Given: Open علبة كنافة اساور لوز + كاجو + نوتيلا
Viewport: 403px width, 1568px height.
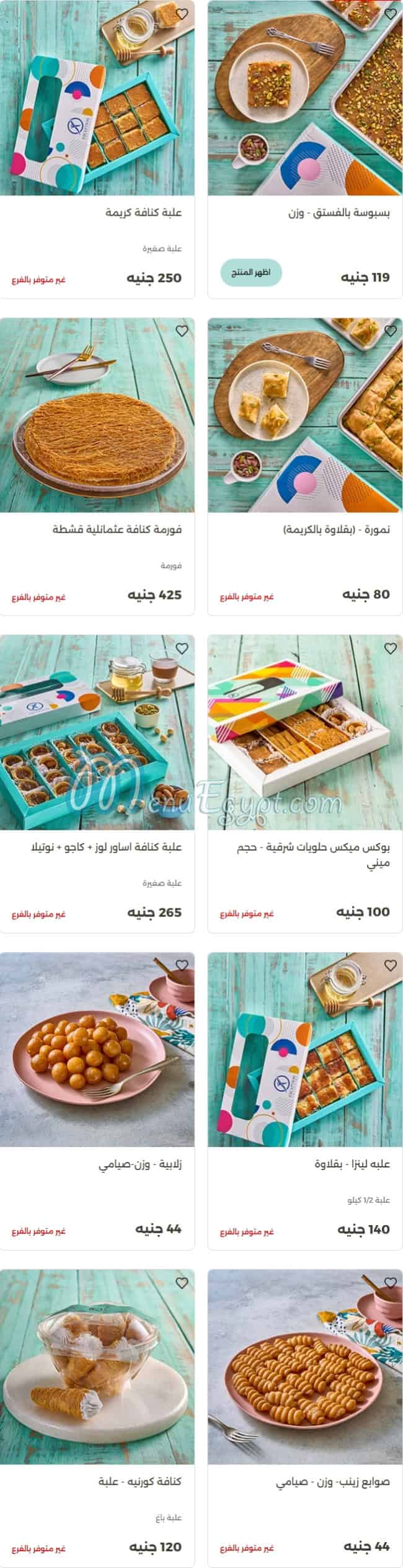Looking at the screenshot, I should (106, 847).
